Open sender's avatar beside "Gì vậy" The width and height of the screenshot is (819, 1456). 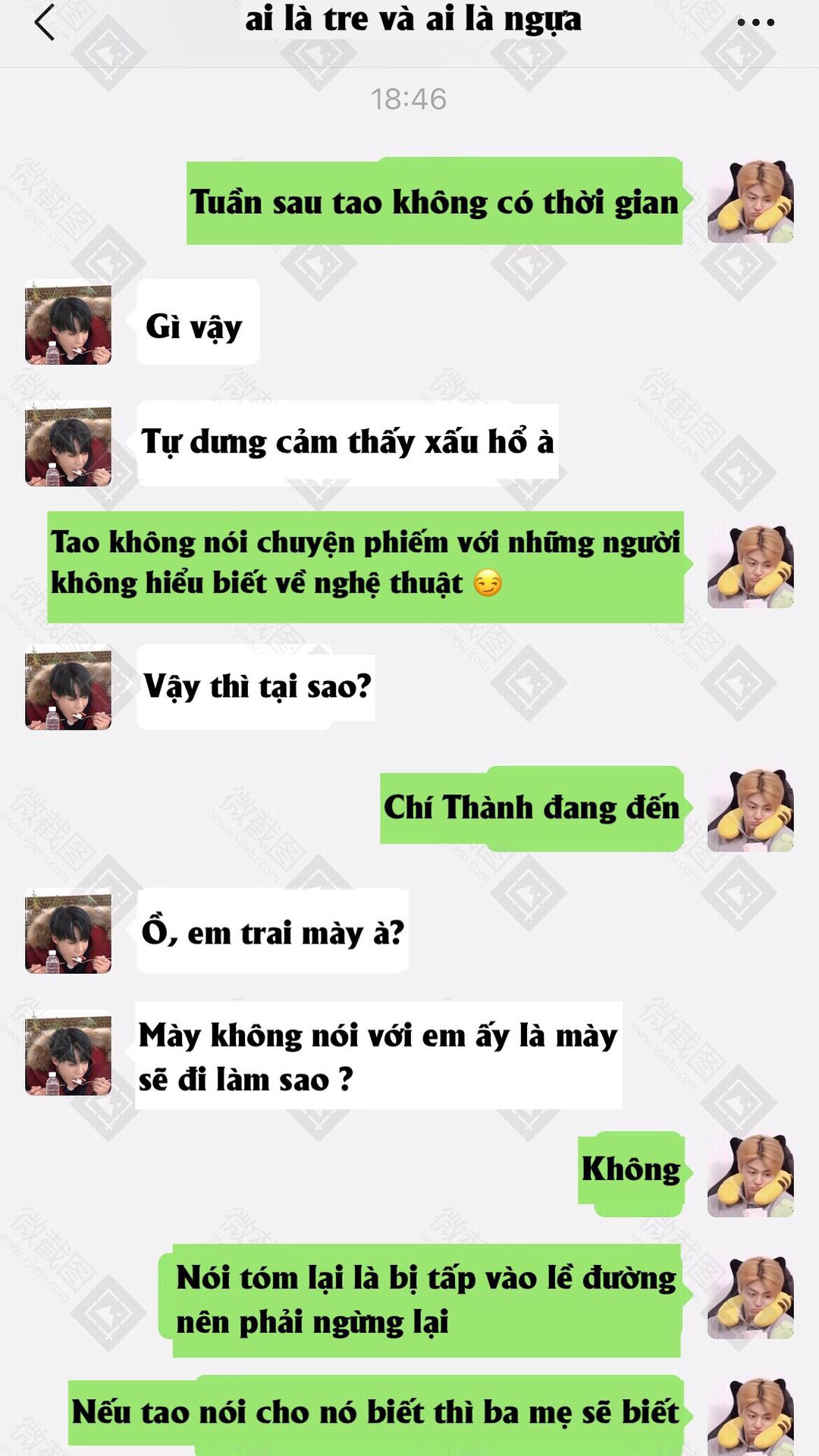[x=68, y=322]
